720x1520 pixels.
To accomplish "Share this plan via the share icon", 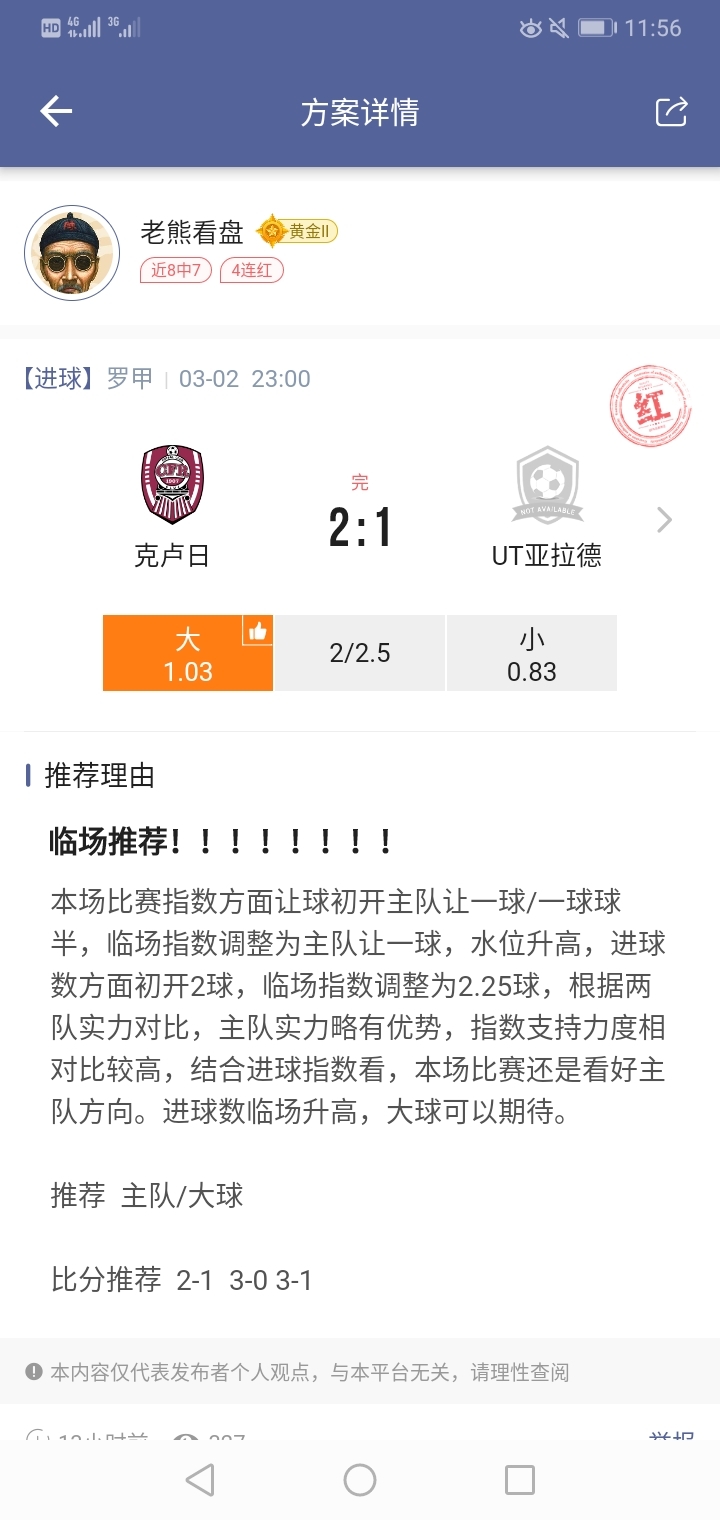I will click(x=671, y=112).
